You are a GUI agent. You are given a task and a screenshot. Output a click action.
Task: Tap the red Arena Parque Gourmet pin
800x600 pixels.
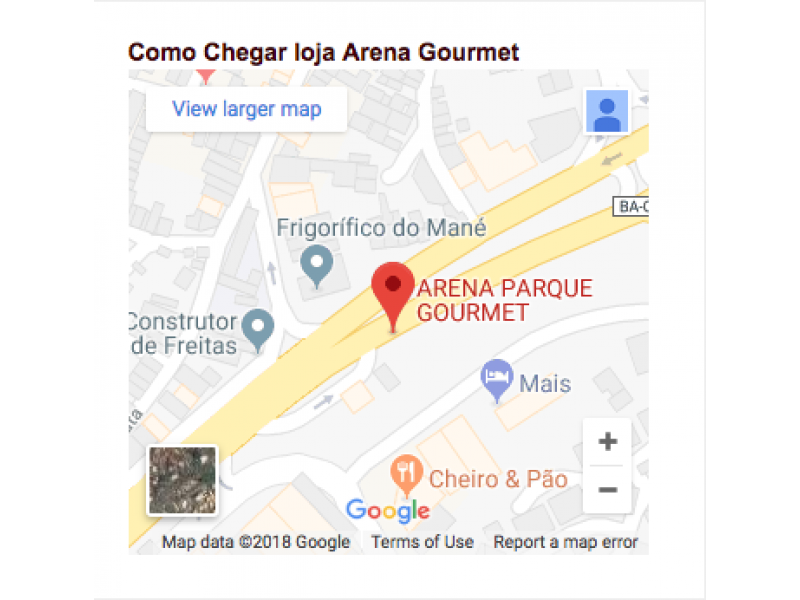[393, 289]
